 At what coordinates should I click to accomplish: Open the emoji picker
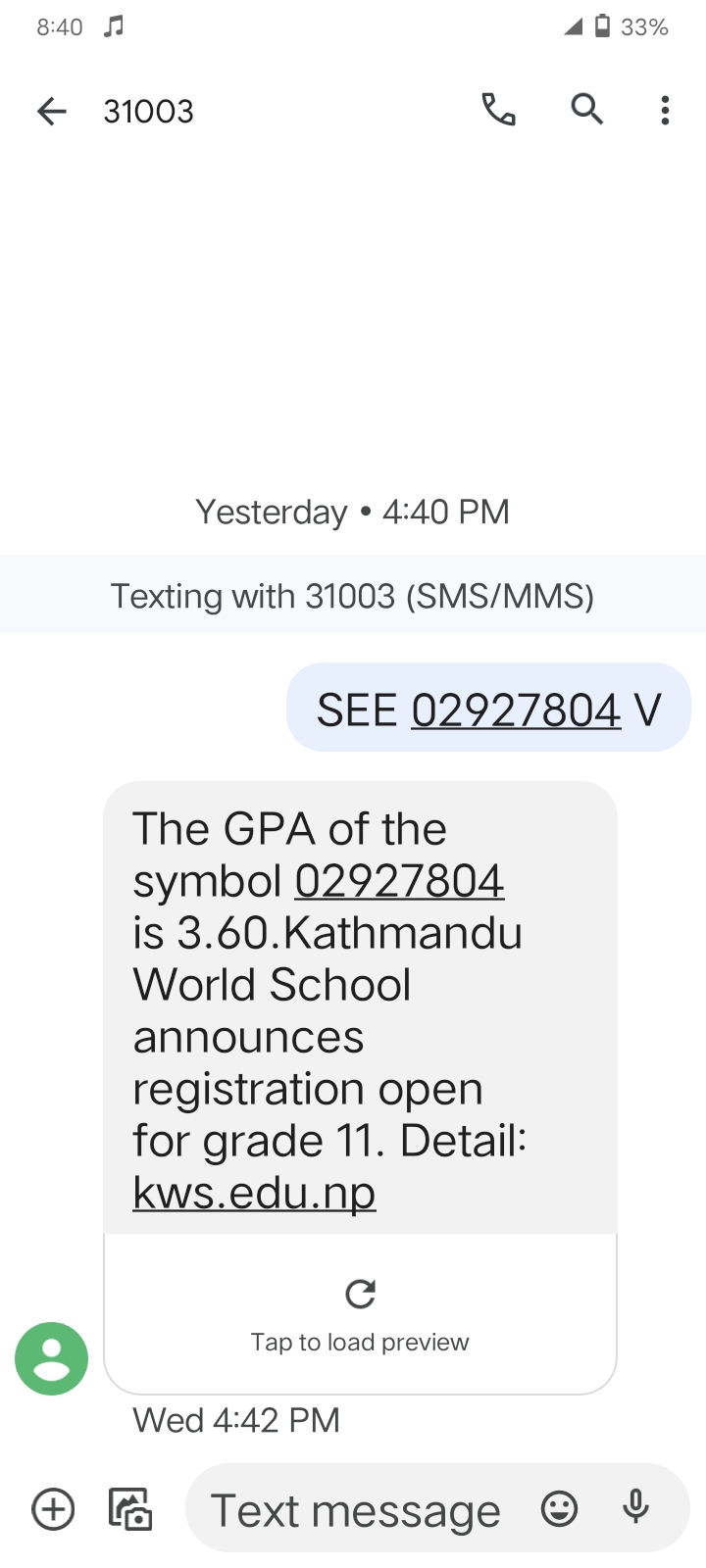pyautogui.click(x=559, y=1509)
